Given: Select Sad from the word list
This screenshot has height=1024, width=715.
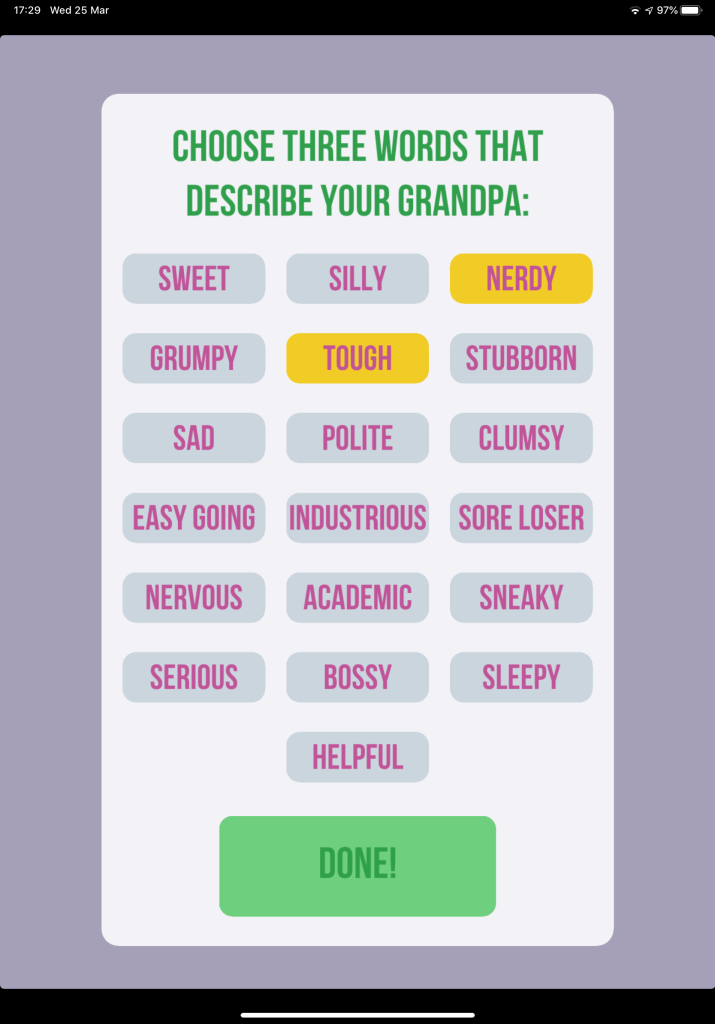Looking at the screenshot, I should click(194, 438).
